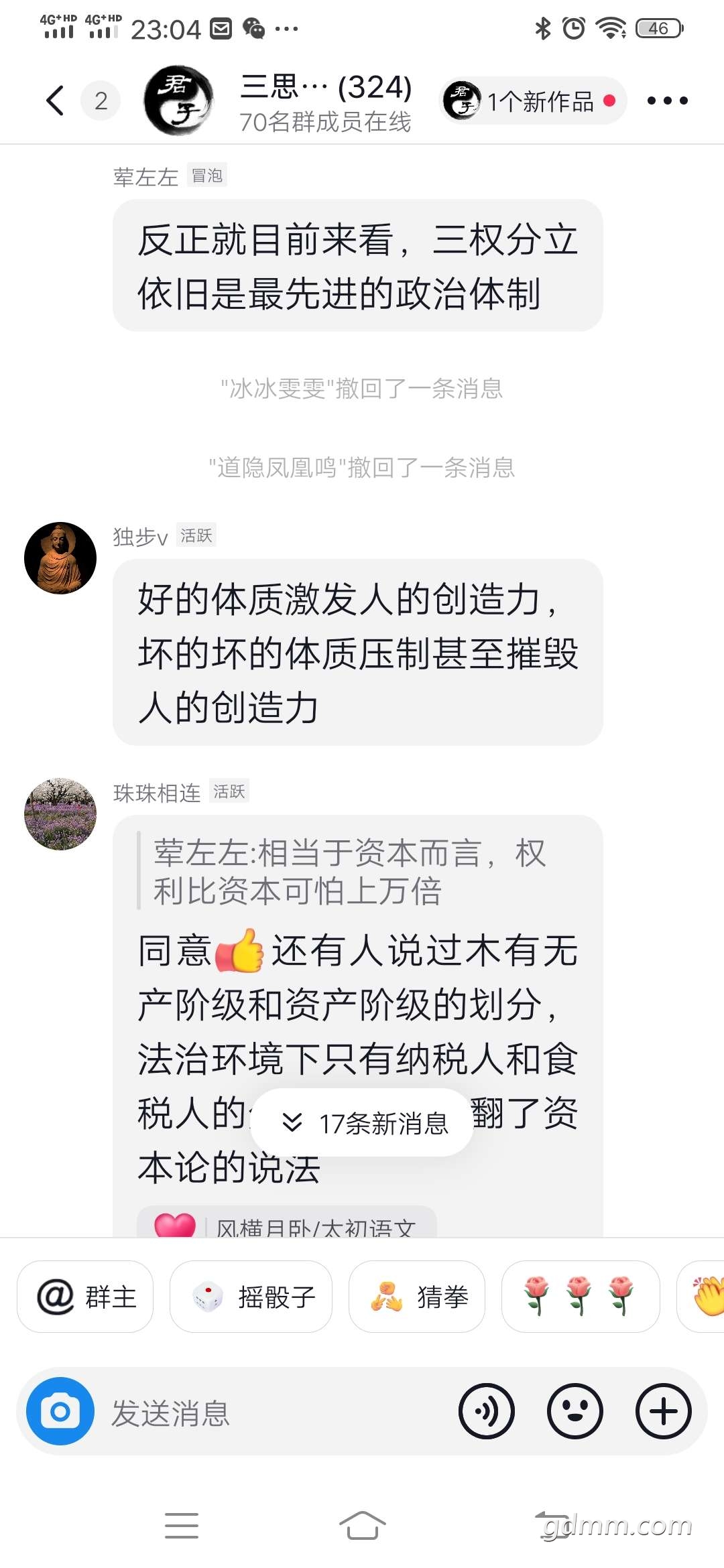Image resolution: width=724 pixels, height=1568 pixels.
Task: Open the camera from the message bar
Action: coord(60,1411)
